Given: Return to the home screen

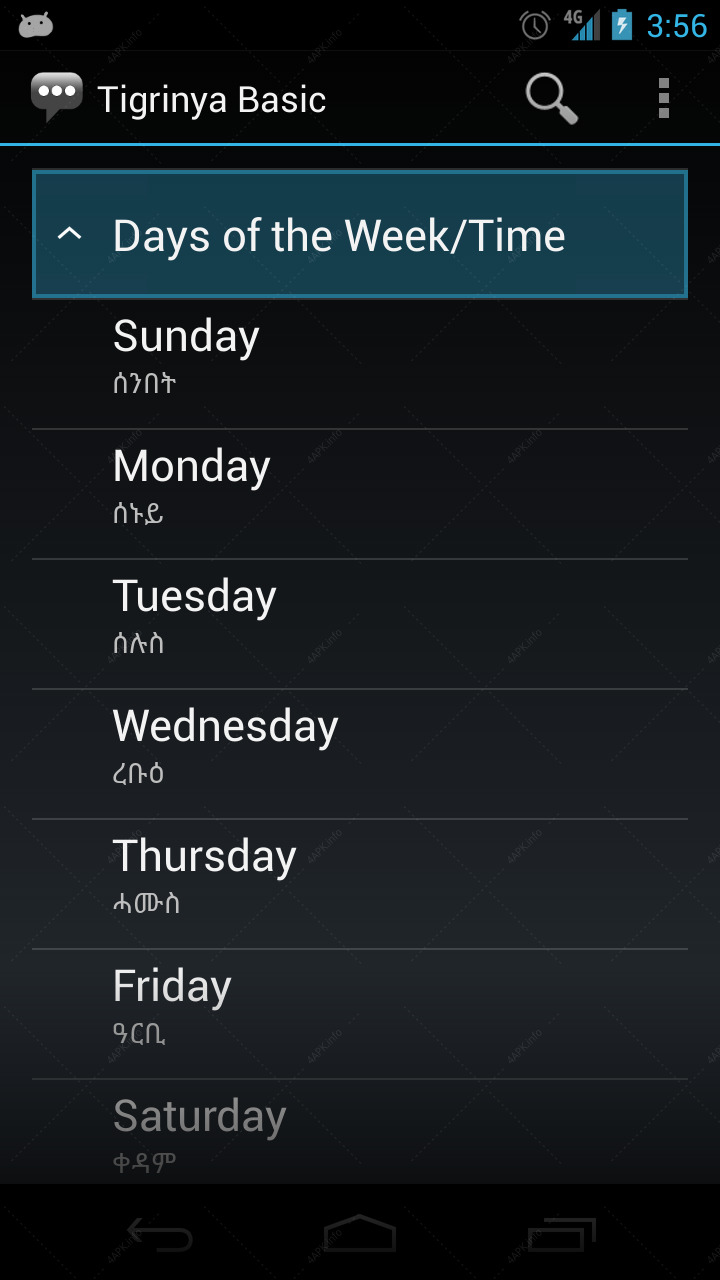Looking at the screenshot, I should (360, 1234).
